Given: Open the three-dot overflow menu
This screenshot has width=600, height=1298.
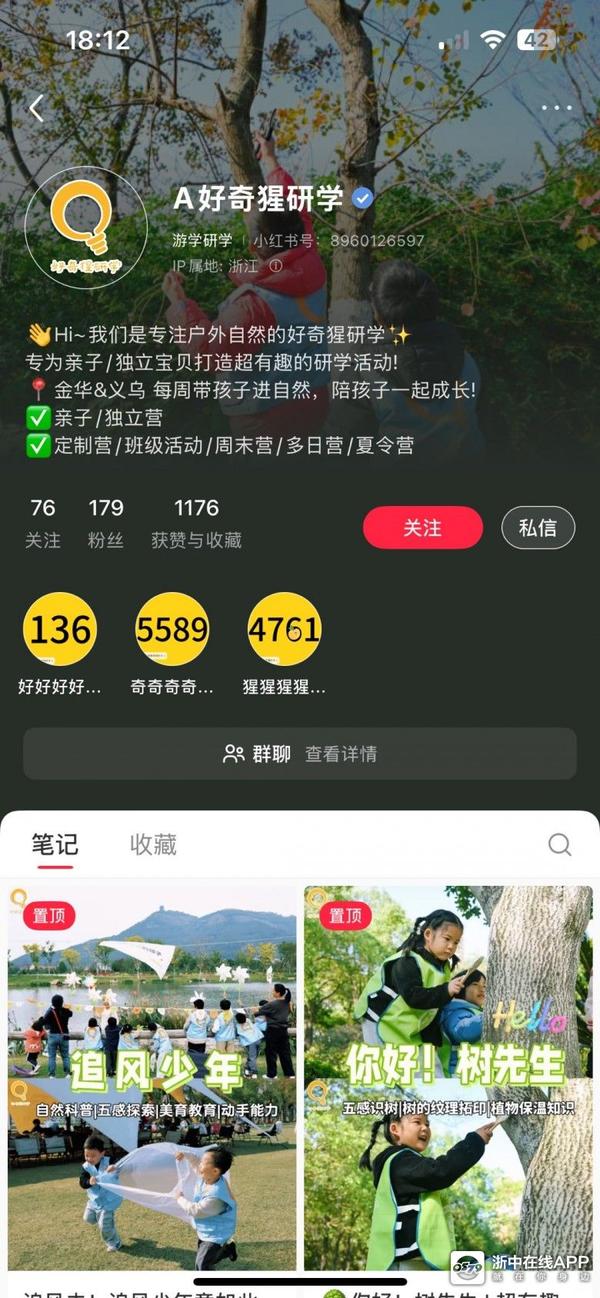Looking at the screenshot, I should 556,108.
